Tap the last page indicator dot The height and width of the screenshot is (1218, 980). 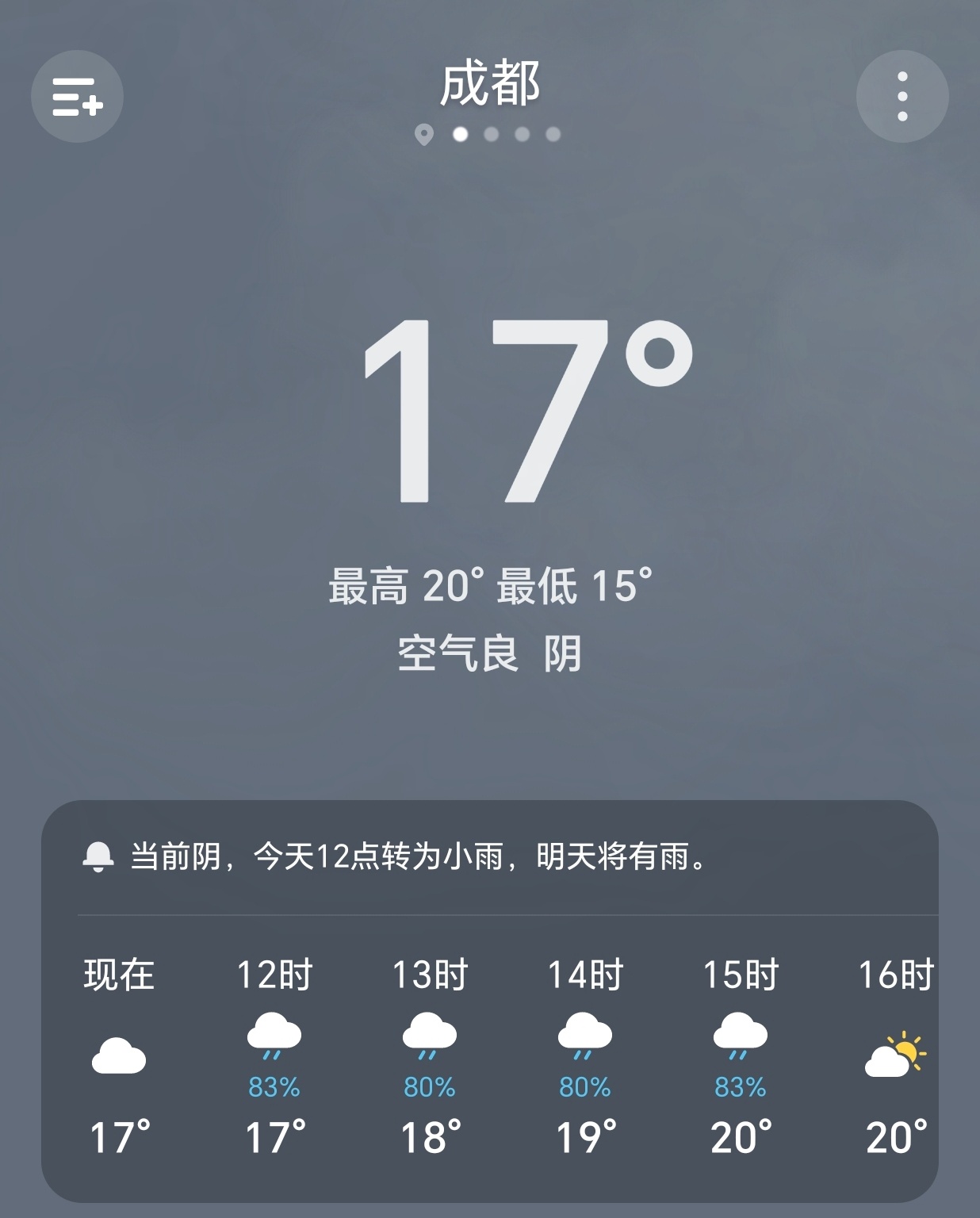552,135
